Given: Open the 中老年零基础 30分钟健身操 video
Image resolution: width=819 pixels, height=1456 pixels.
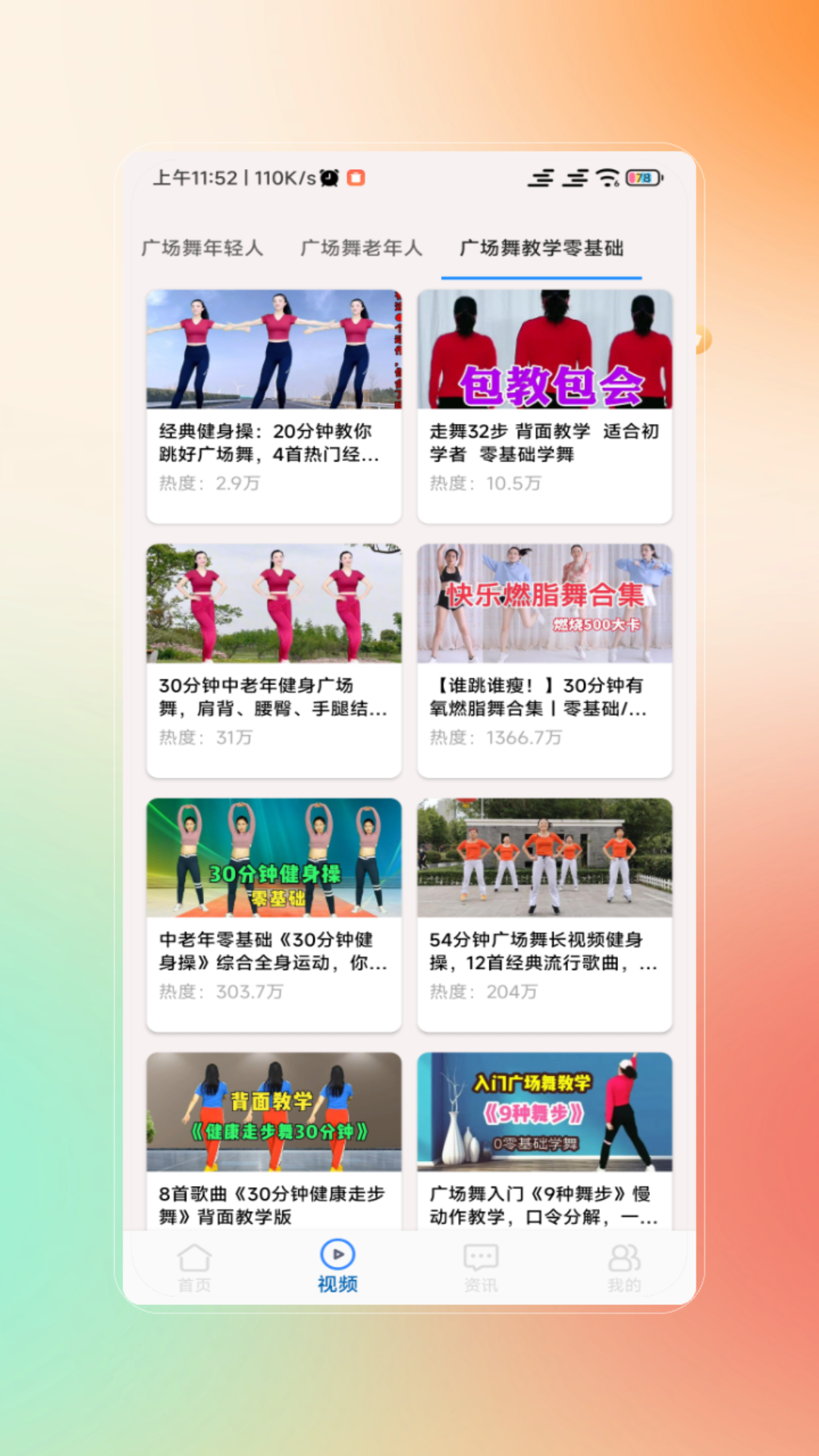Looking at the screenshot, I should point(274,914).
